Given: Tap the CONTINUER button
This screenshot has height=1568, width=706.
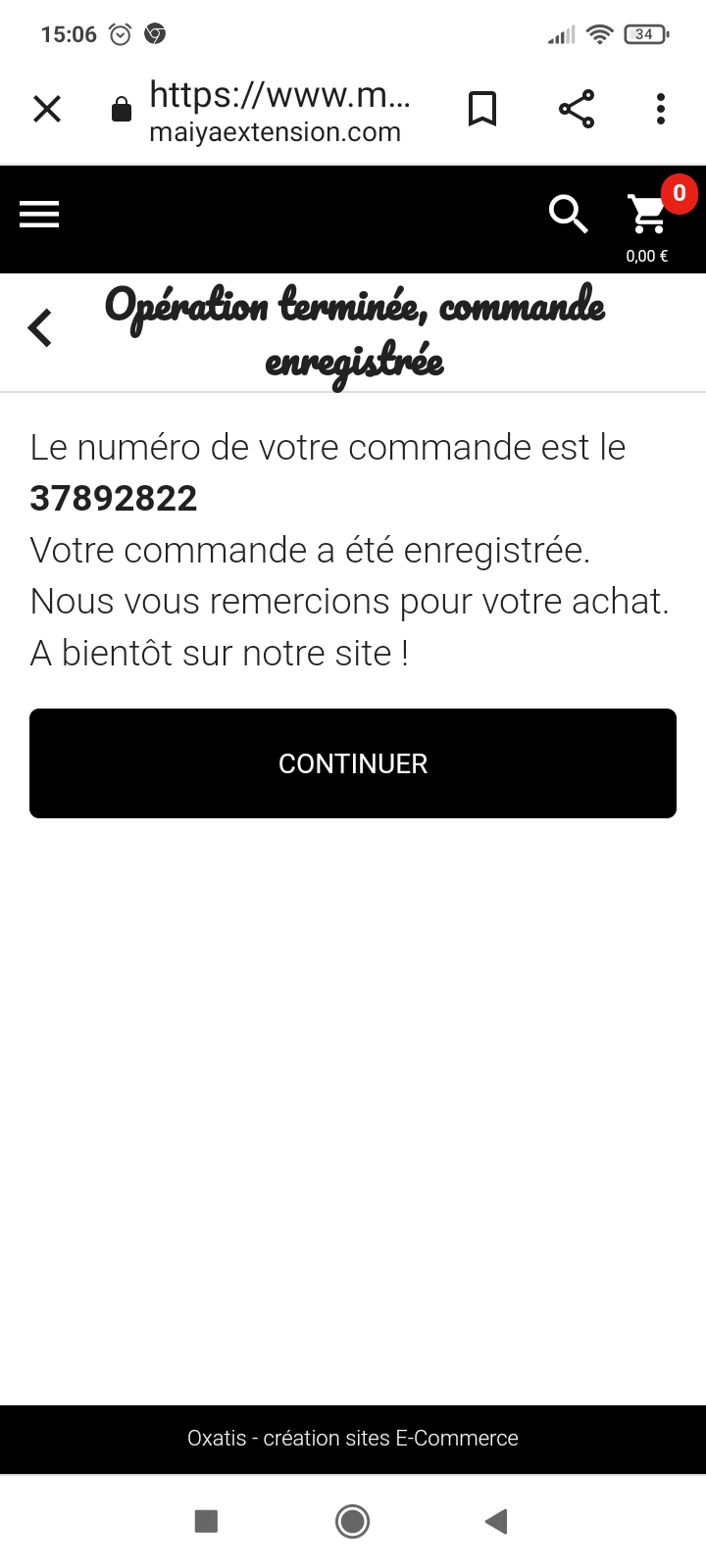Looking at the screenshot, I should [353, 763].
